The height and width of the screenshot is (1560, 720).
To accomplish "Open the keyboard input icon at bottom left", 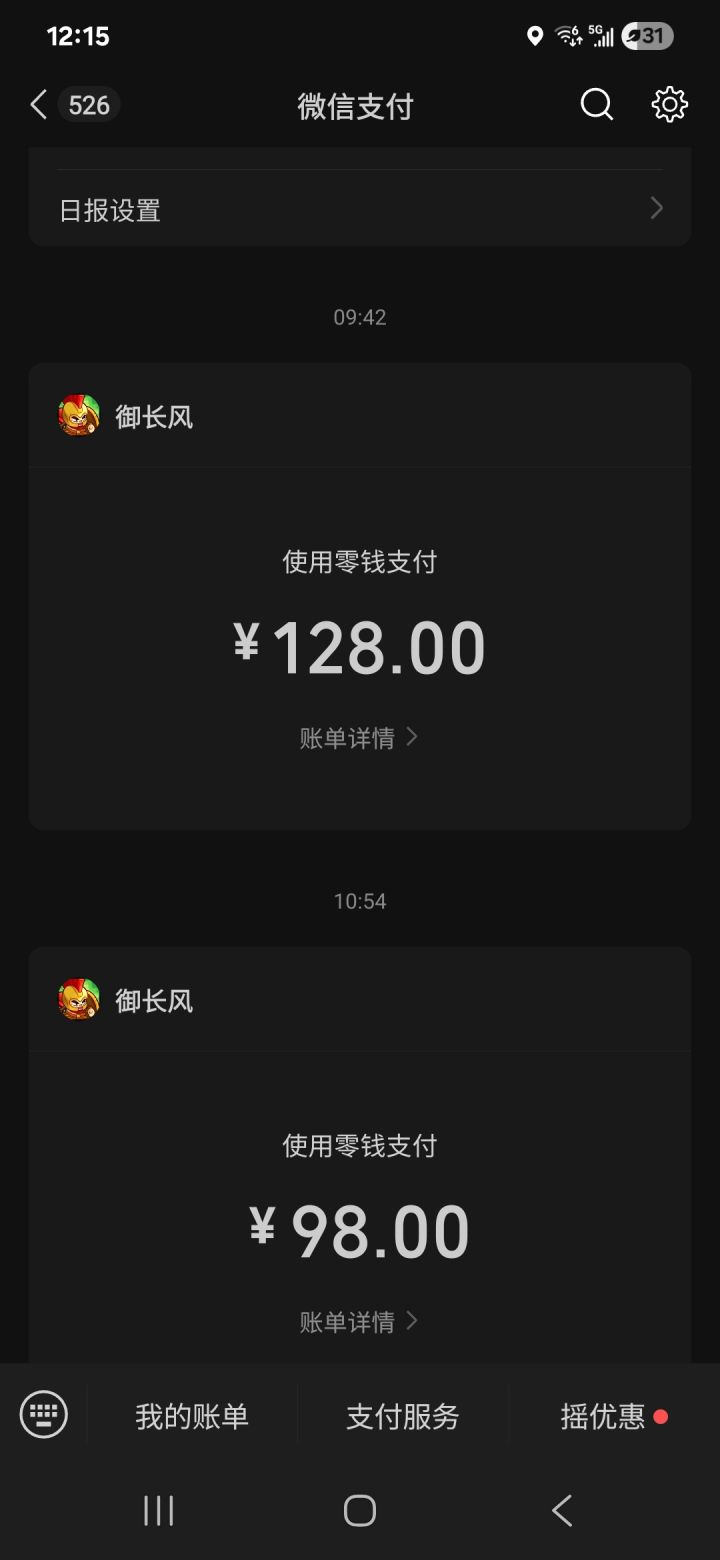I will 44,1415.
